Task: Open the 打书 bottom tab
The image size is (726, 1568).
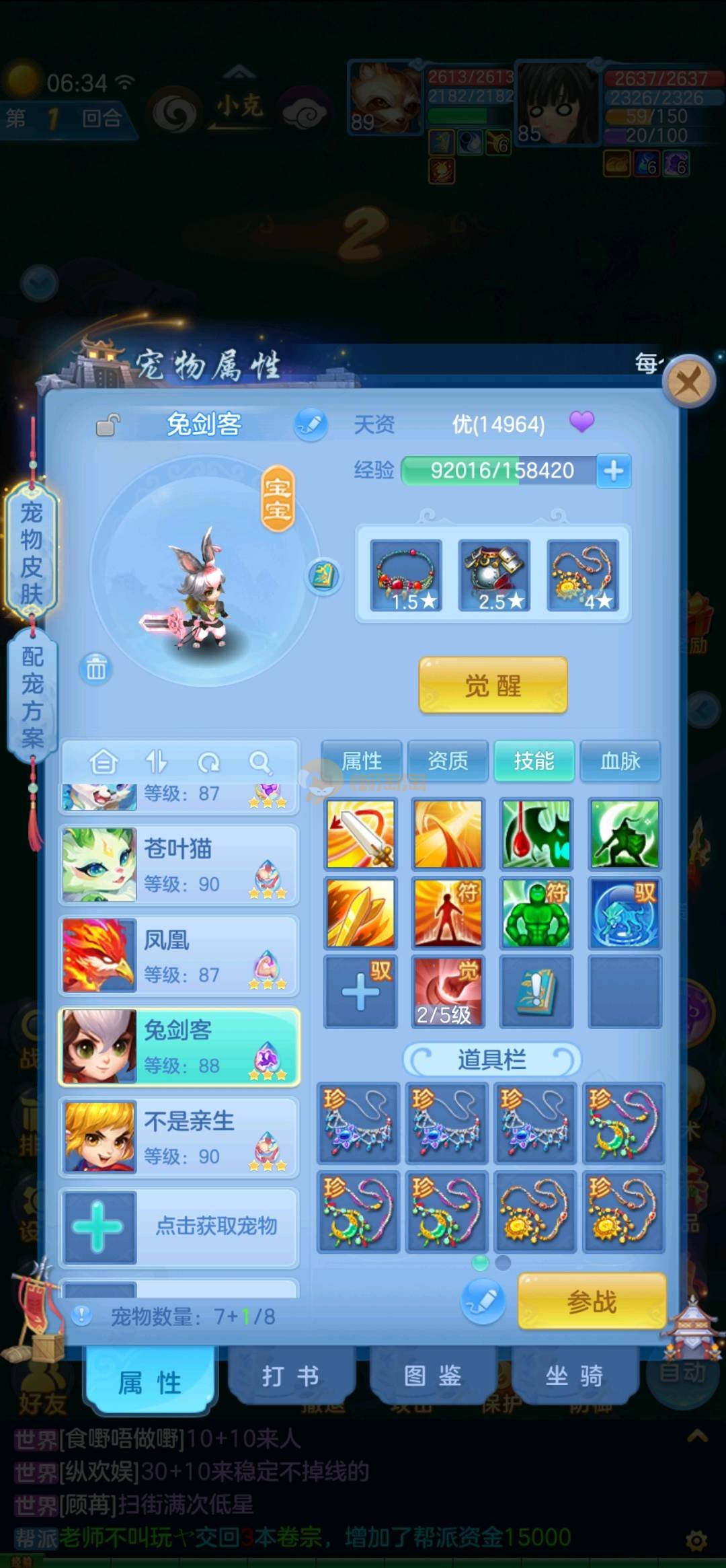Action: (290, 1376)
